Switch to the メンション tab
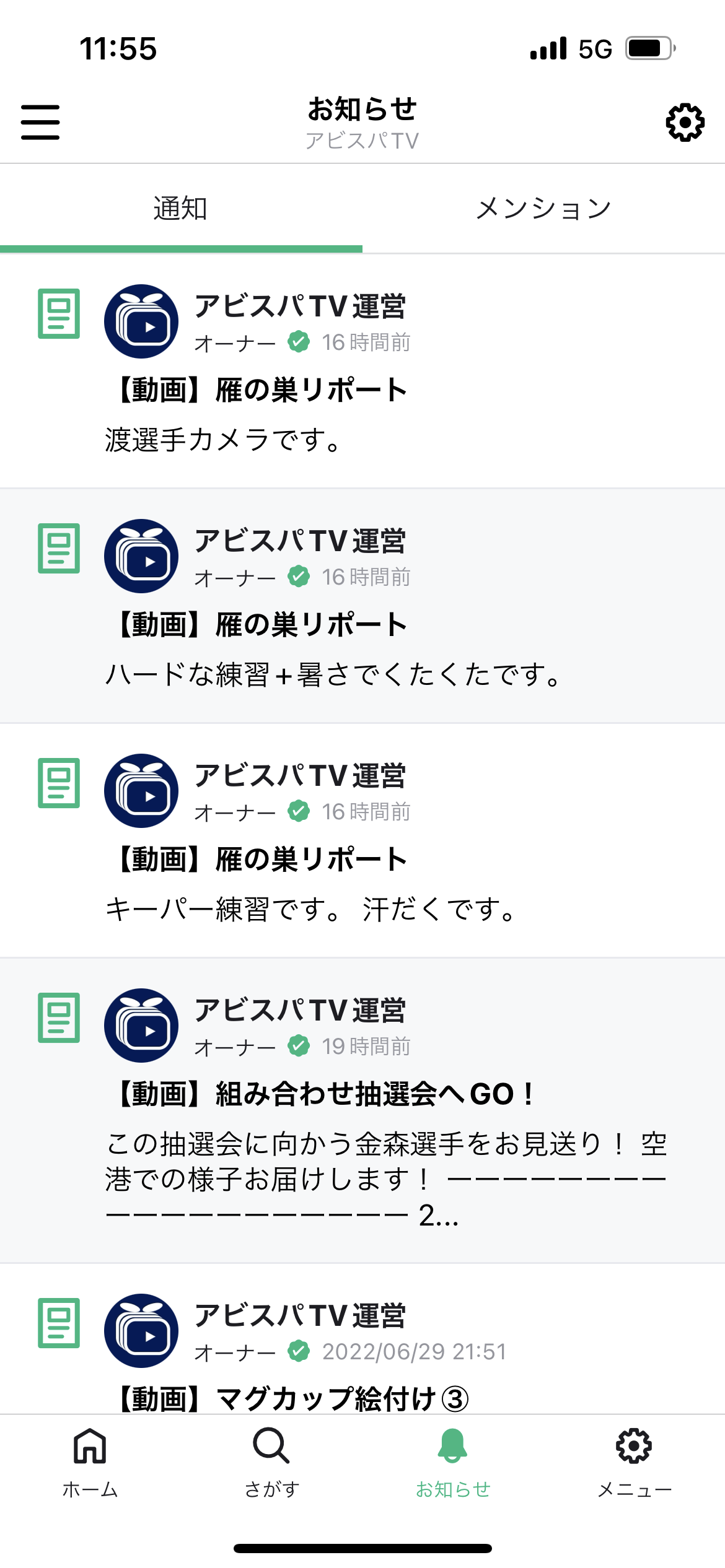 [543, 209]
